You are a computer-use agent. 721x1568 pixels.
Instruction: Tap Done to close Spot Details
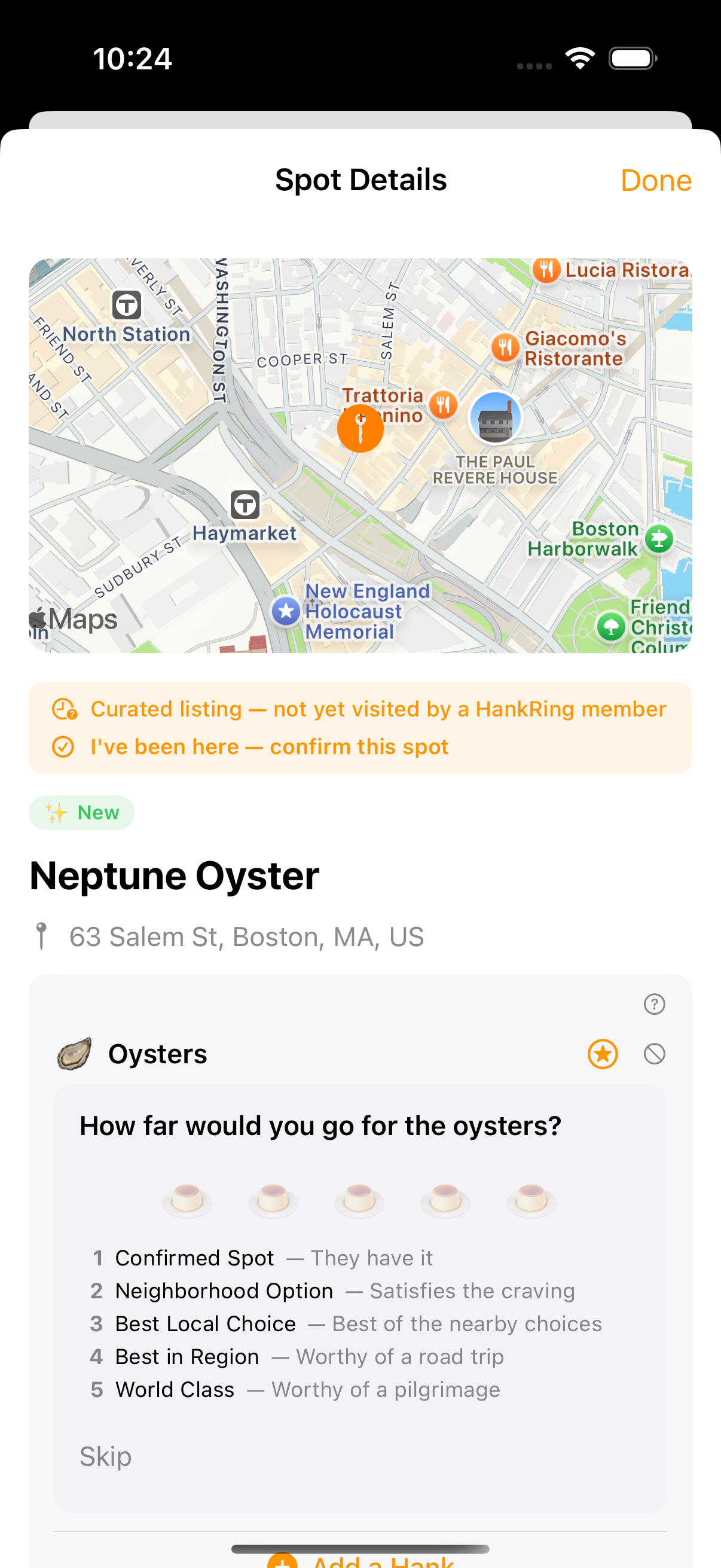point(655,181)
